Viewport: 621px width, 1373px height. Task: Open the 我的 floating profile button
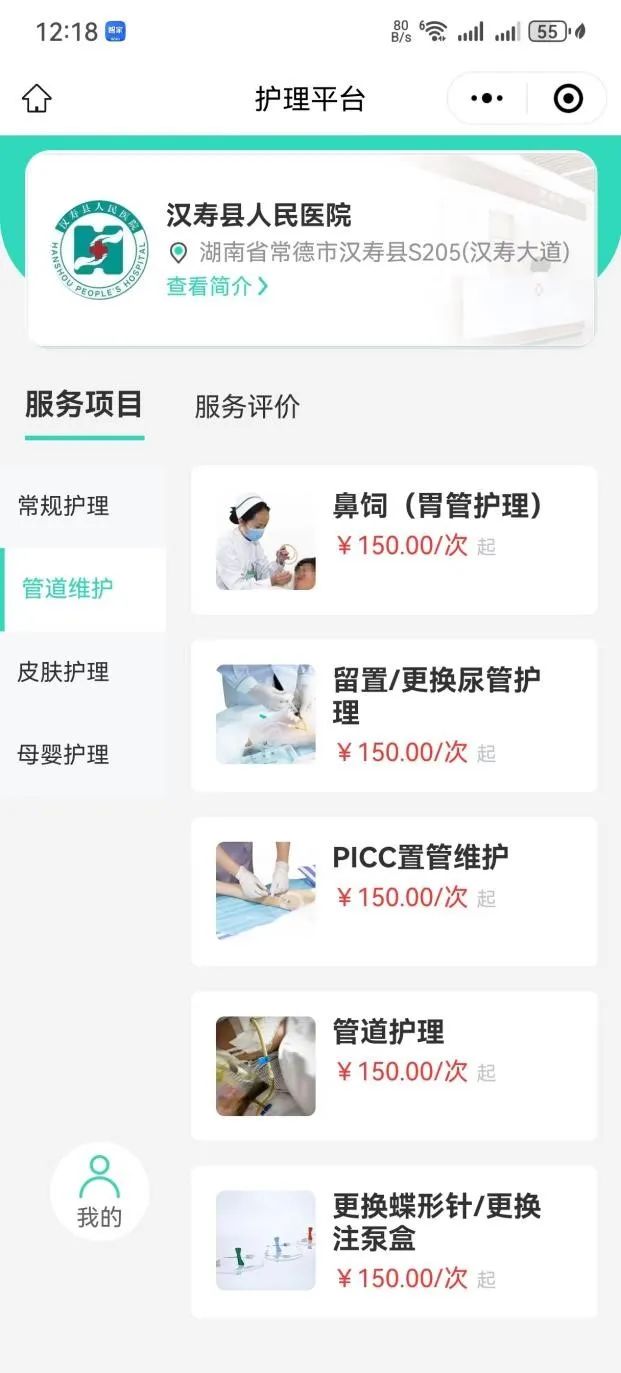coord(99,1191)
